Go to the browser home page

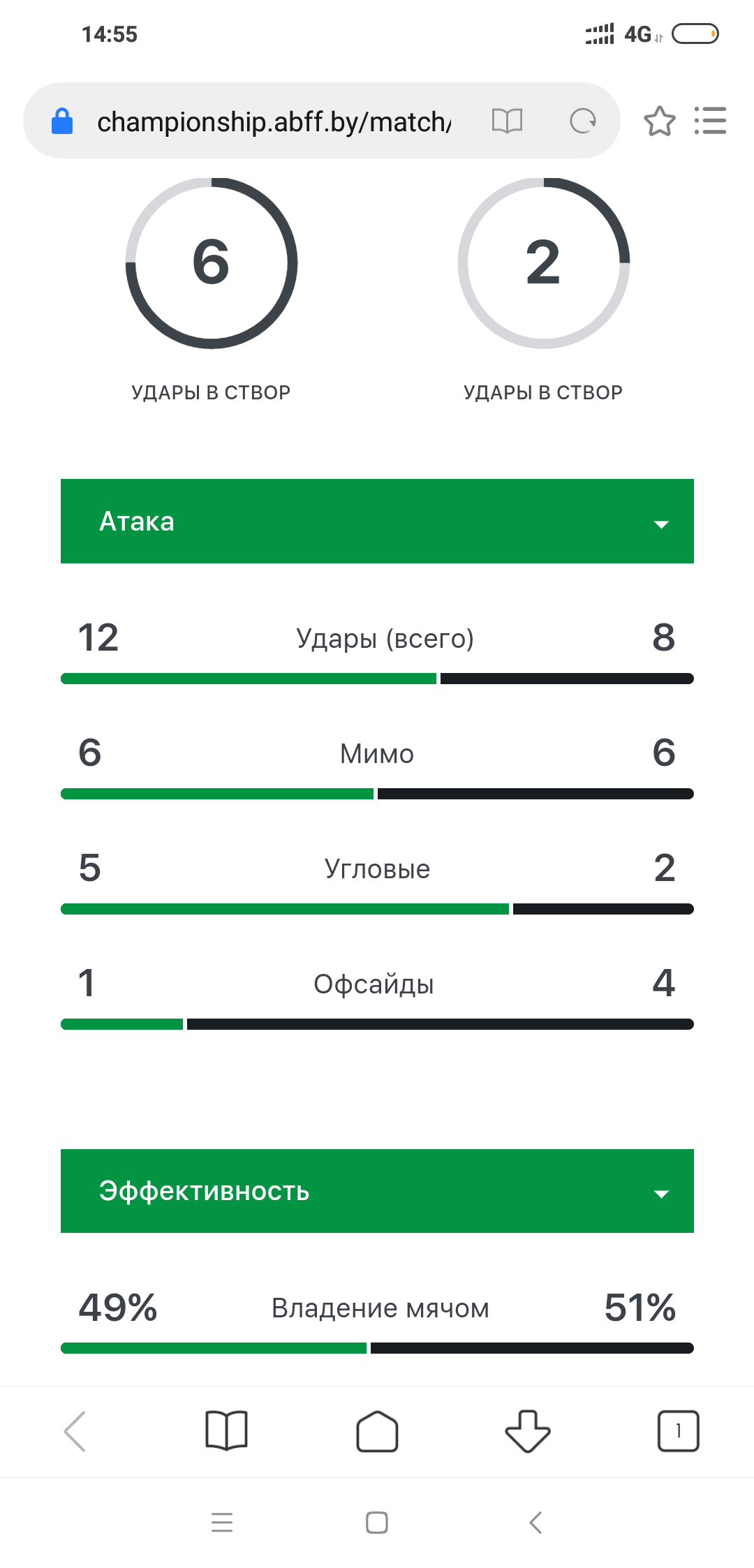[x=377, y=1431]
